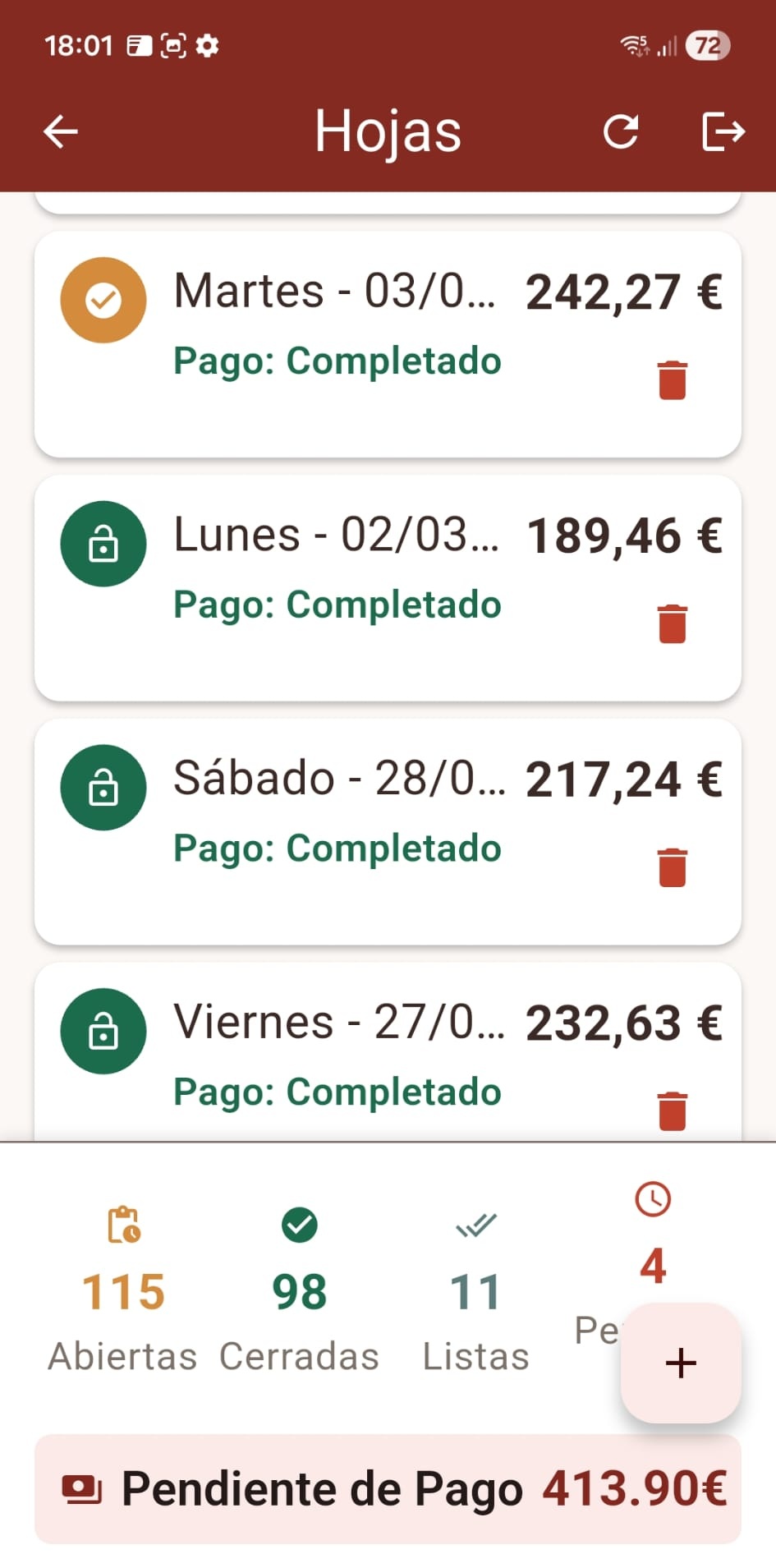Image resolution: width=776 pixels, height=1568 pixels.
Task: Tap the Pendiente de Pago 413.90€ banner
Action: point(388,1488)
